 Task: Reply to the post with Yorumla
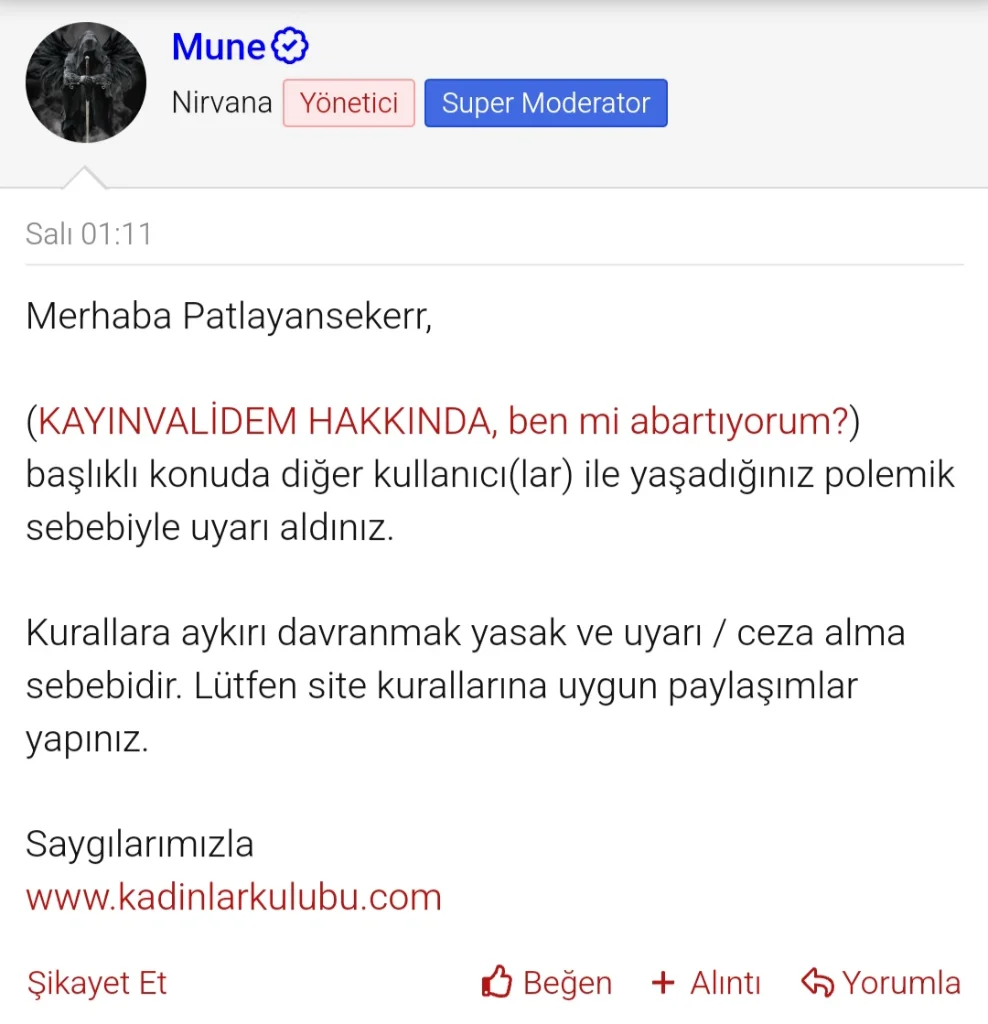pos(881,983)
